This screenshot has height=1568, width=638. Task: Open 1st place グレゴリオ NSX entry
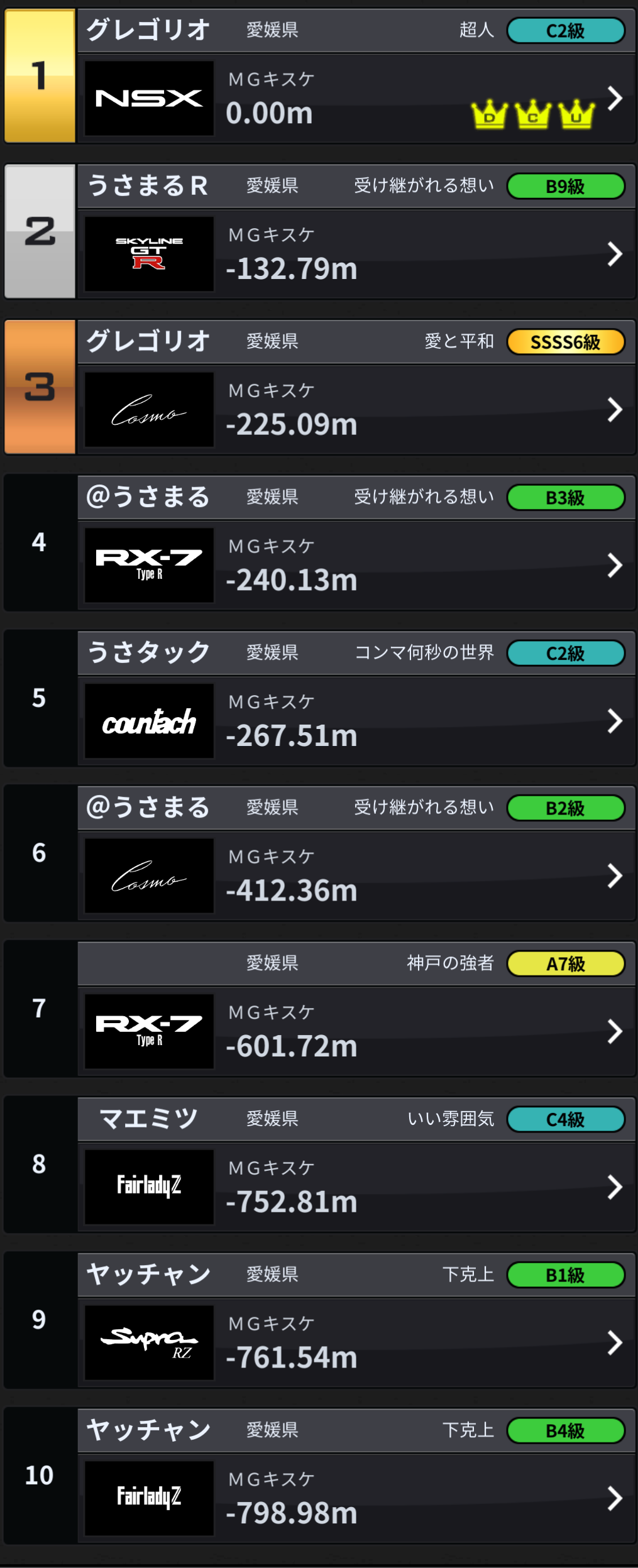pyautogui.click(x=615, y=98)
